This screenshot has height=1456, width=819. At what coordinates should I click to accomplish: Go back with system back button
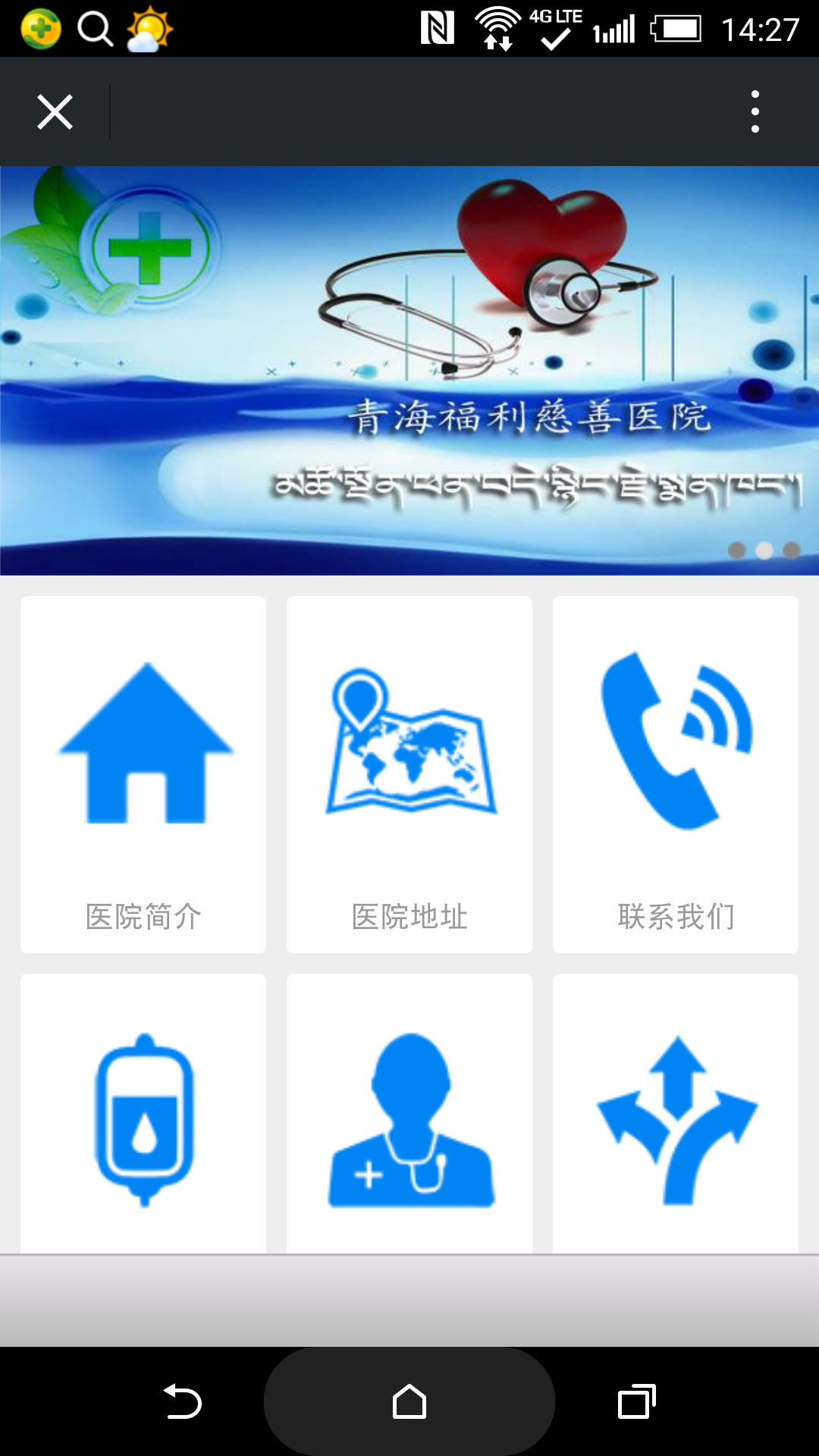(182, 1401)
